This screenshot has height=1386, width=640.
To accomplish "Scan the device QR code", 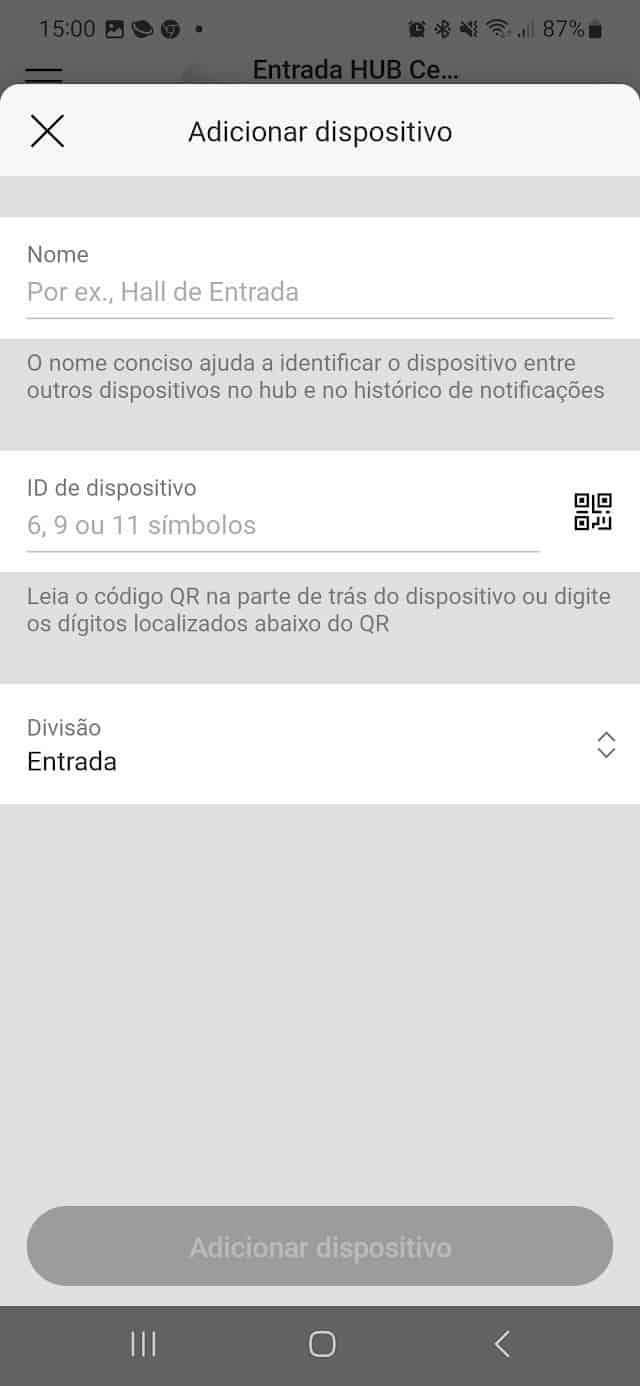I will click(592, 512).
